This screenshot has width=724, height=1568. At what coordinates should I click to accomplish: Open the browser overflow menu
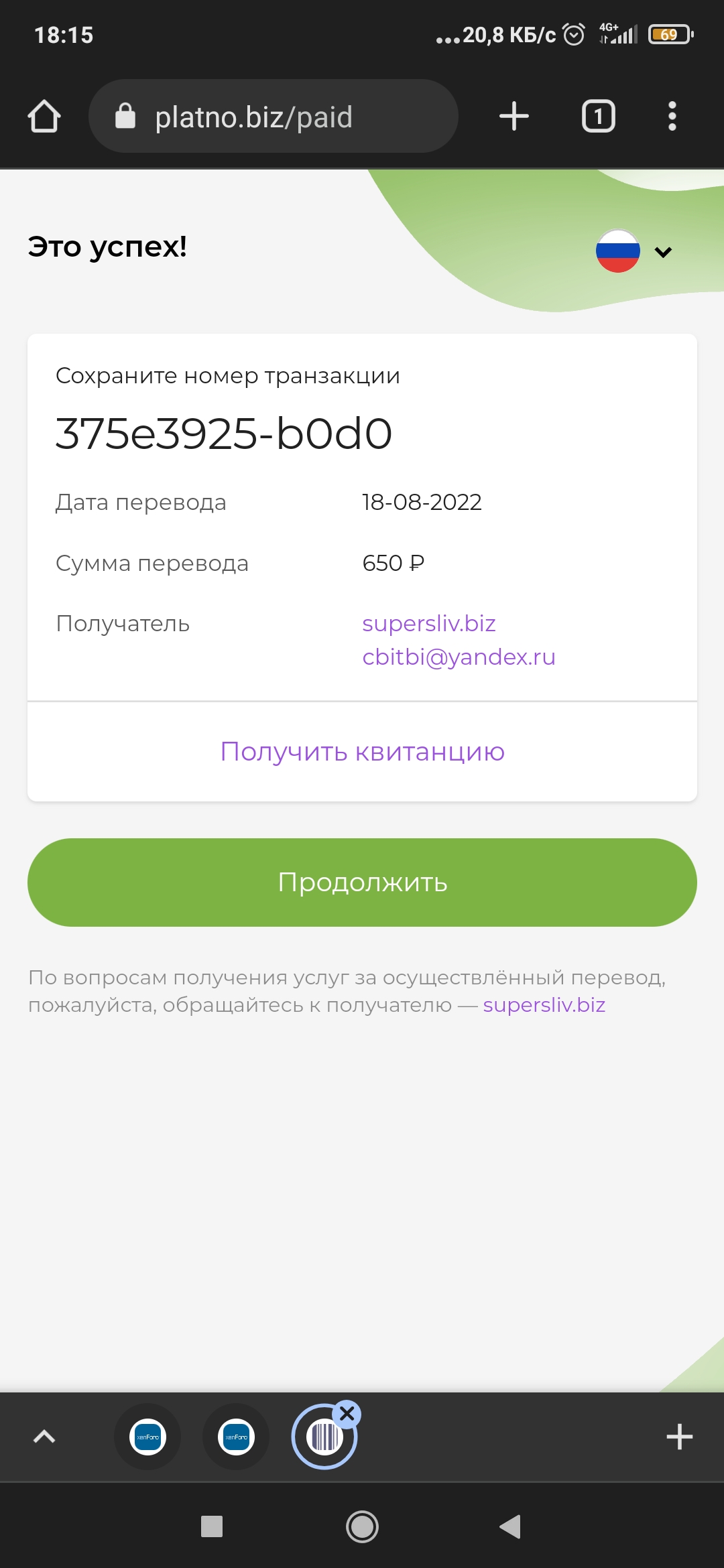click(x=672, y=117)
